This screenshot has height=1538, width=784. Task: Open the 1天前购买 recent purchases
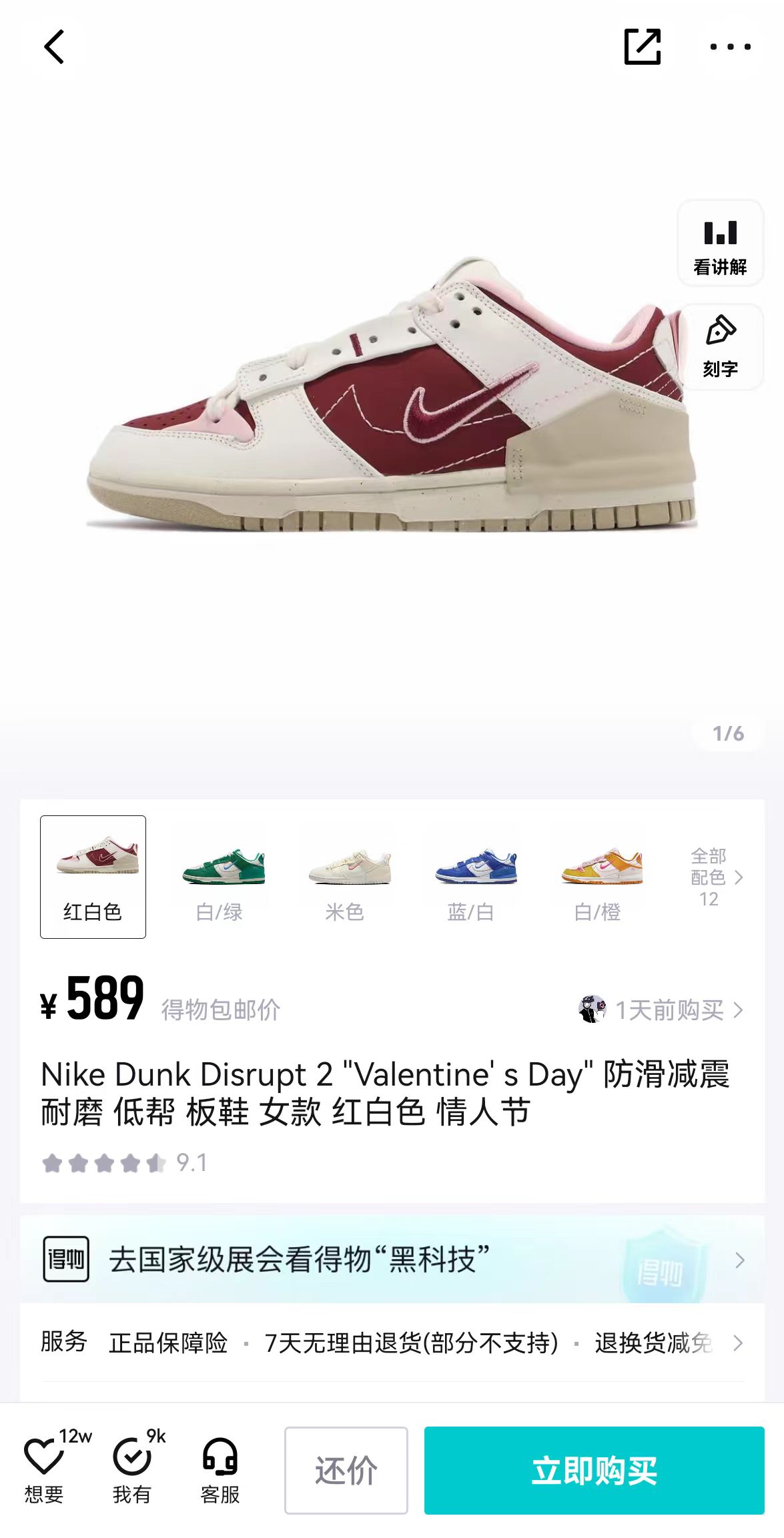[661, 1010]
